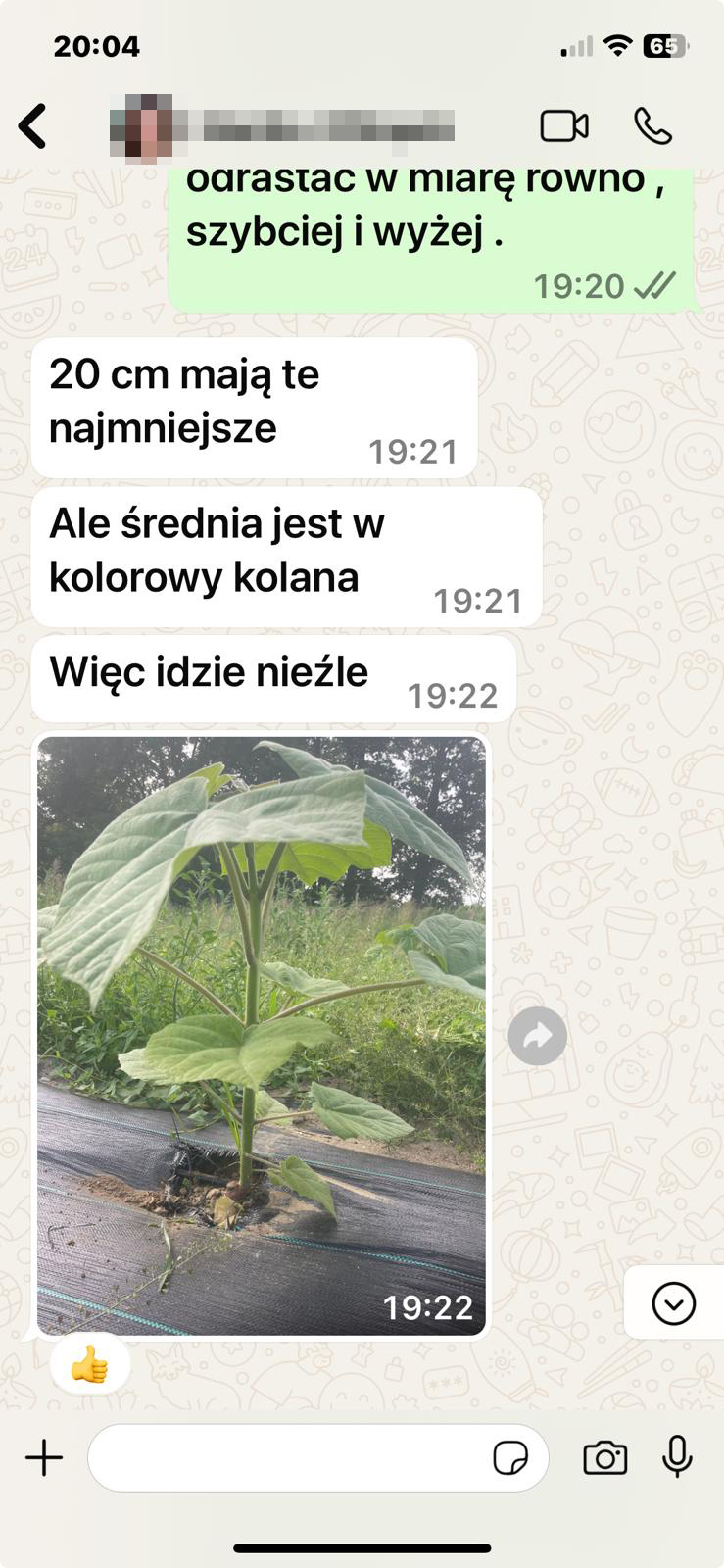
Task: Record a voice message
Action: [677, 1457]
